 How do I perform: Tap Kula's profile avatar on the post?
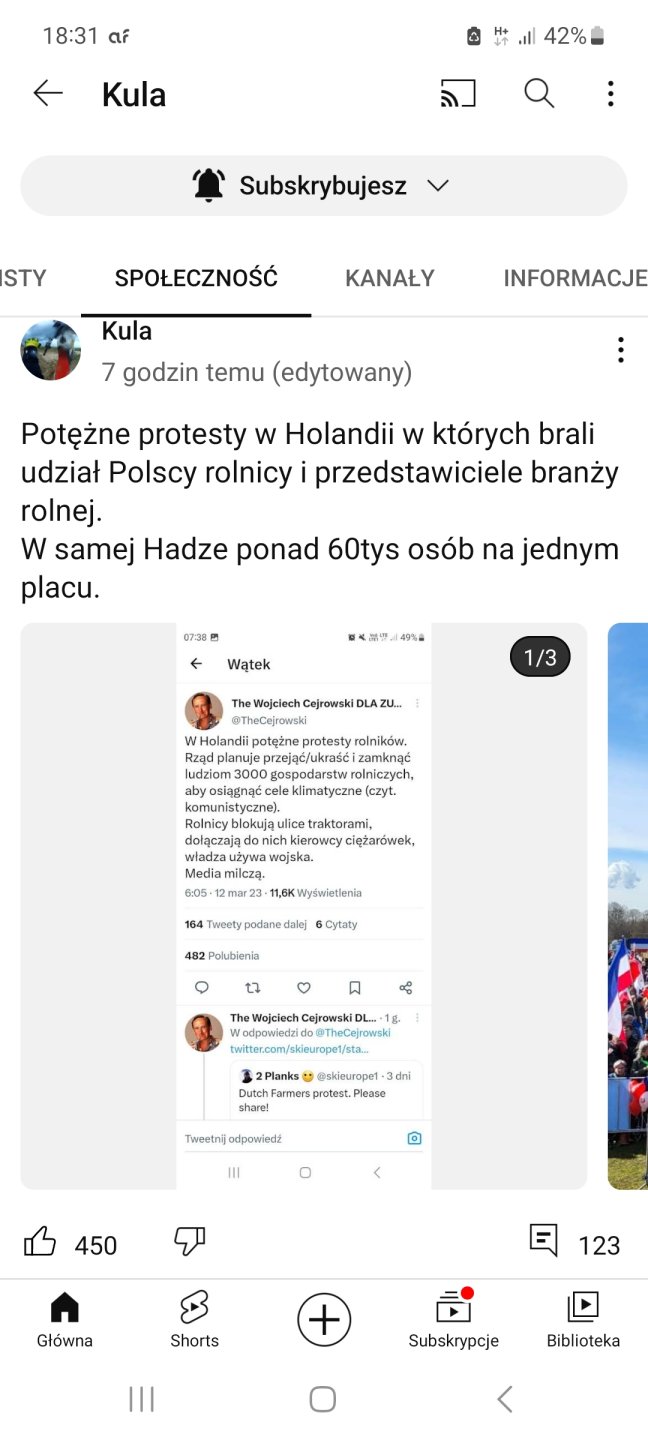[x=51, y=350]
